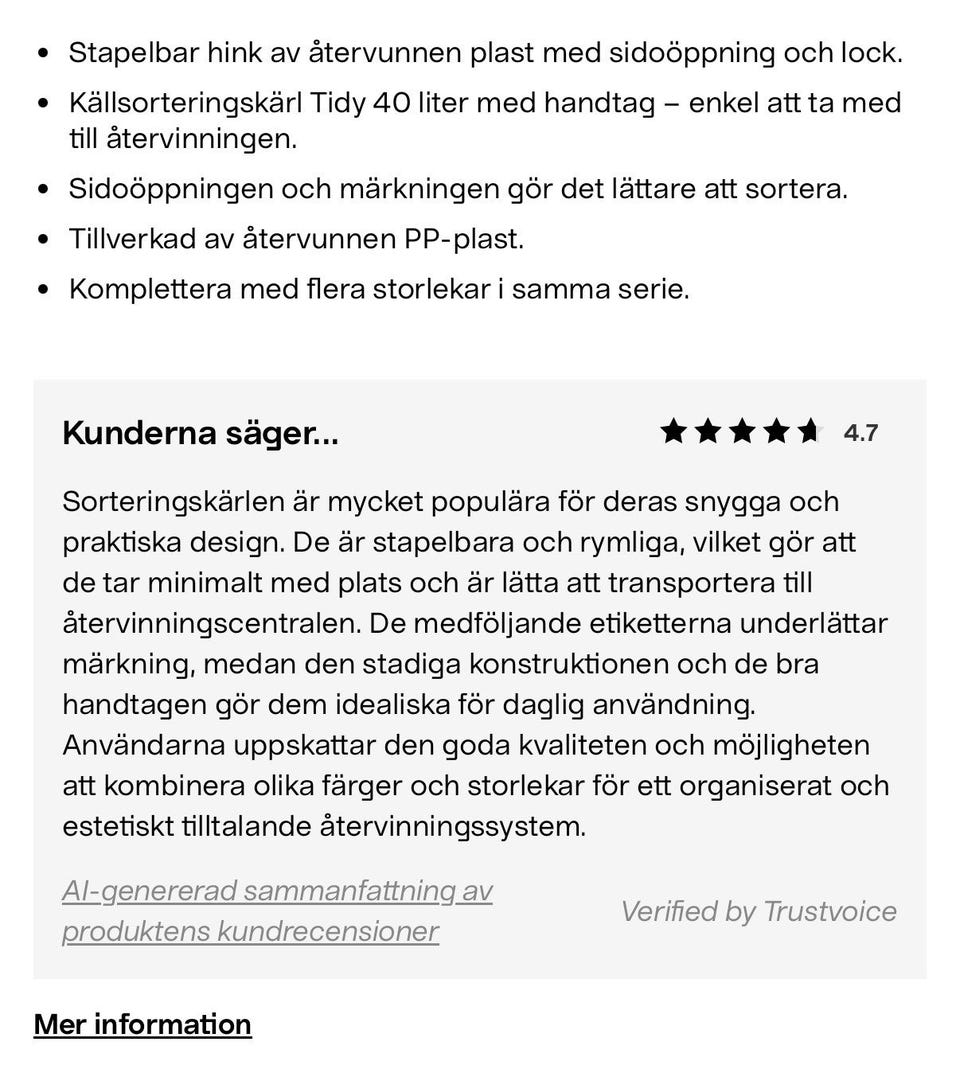Click the Verified by Trustvoice label

[760, 911]
